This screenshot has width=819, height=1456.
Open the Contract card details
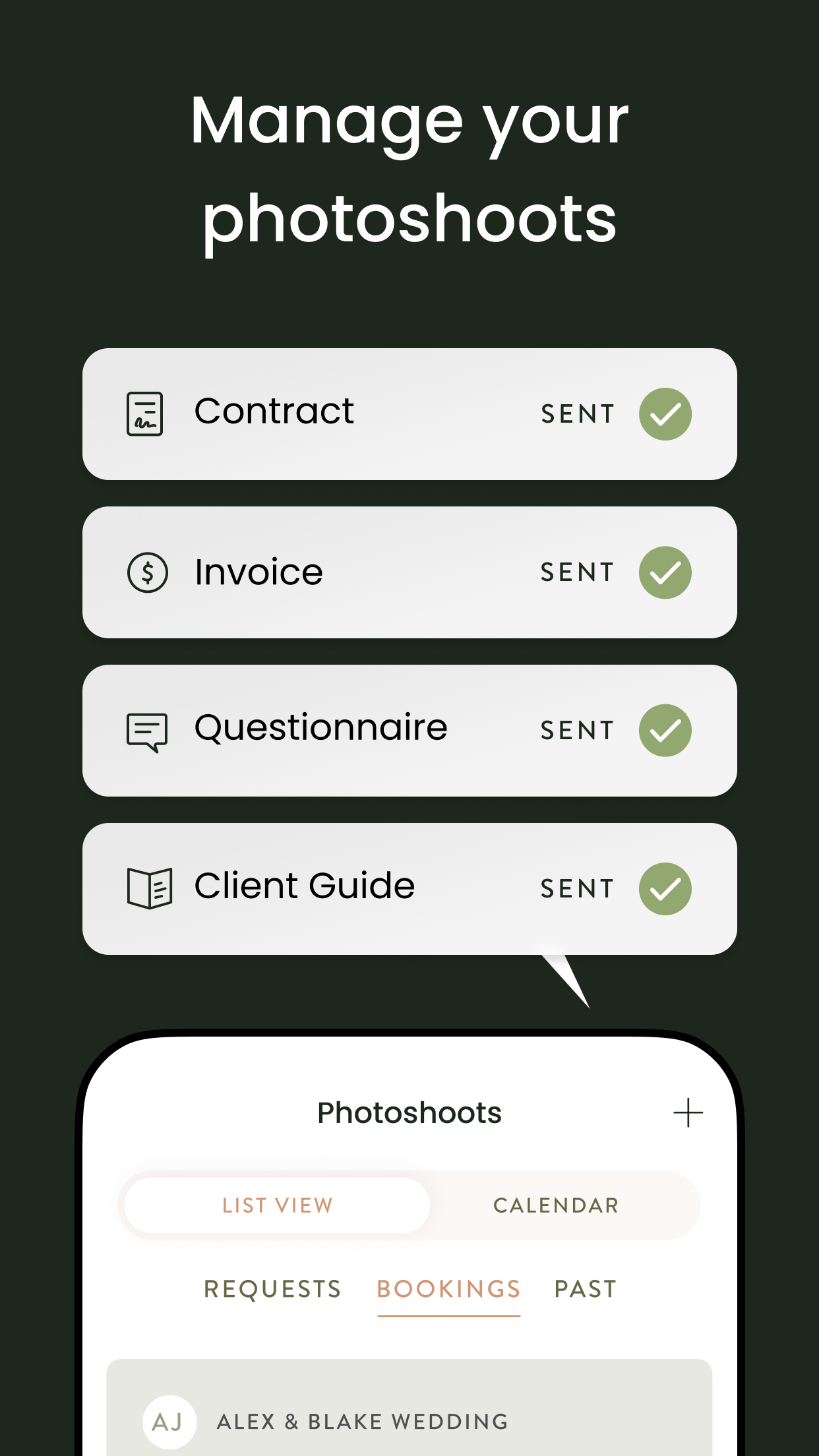pyautogui.click(x=409, y=413)
